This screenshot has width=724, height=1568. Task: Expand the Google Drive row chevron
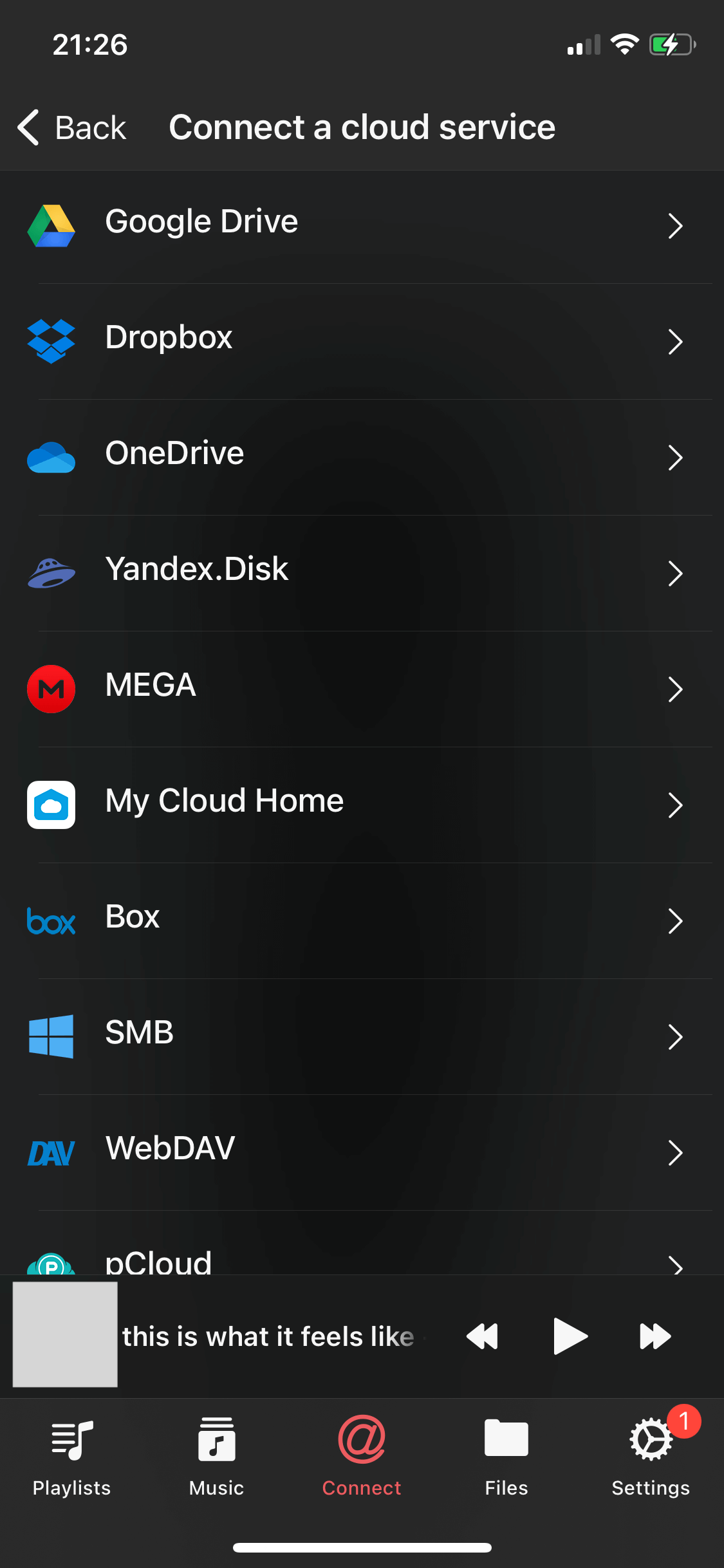coord(676,226)
